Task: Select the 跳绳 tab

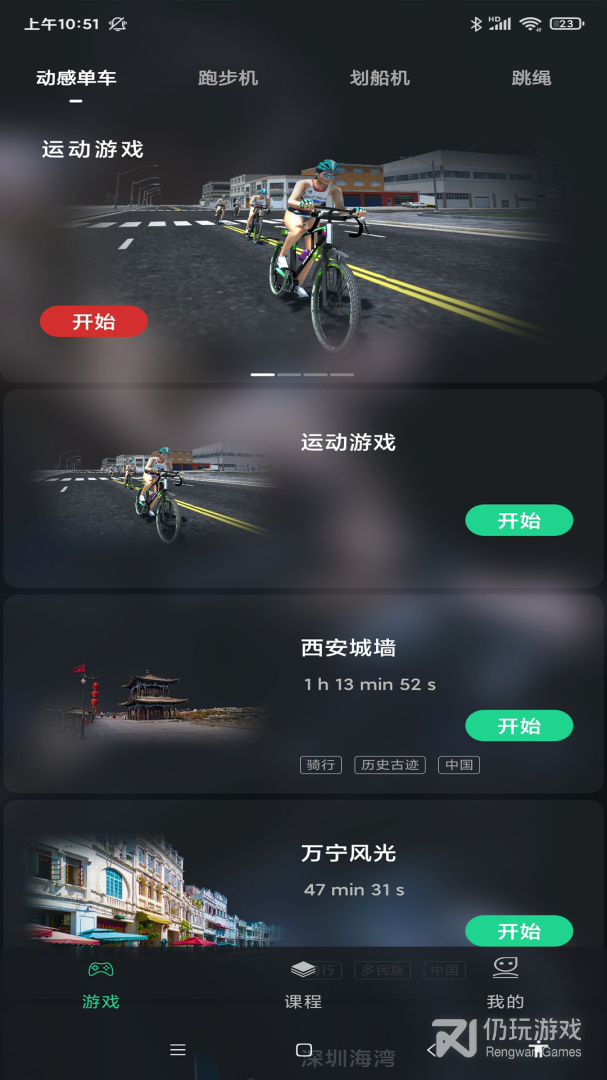Action: pos(531,78)
